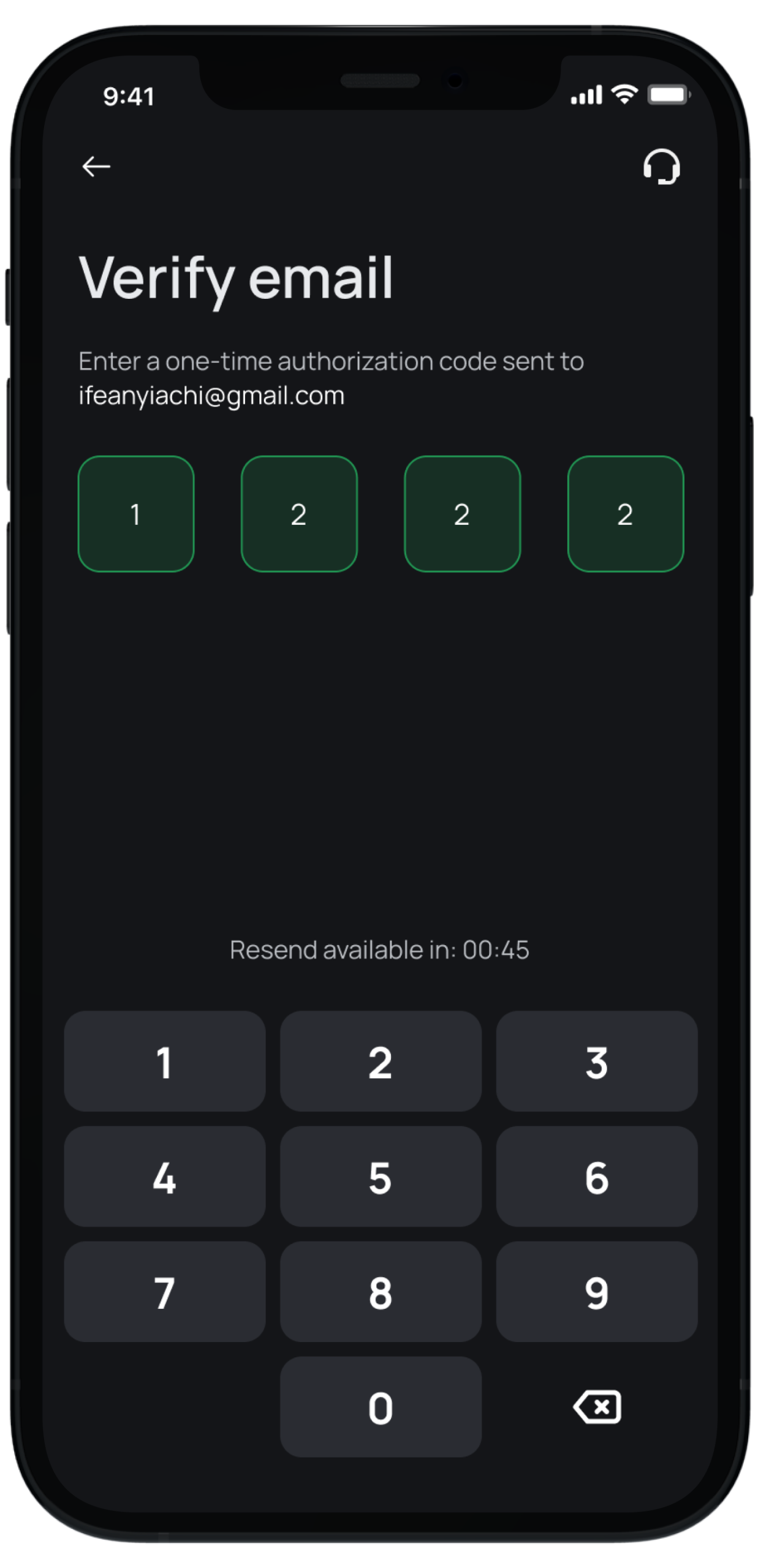The width and height of the screenshot is (758, 1568).
Task: Enter digit 1 on the keypad
Action: 164,1062
